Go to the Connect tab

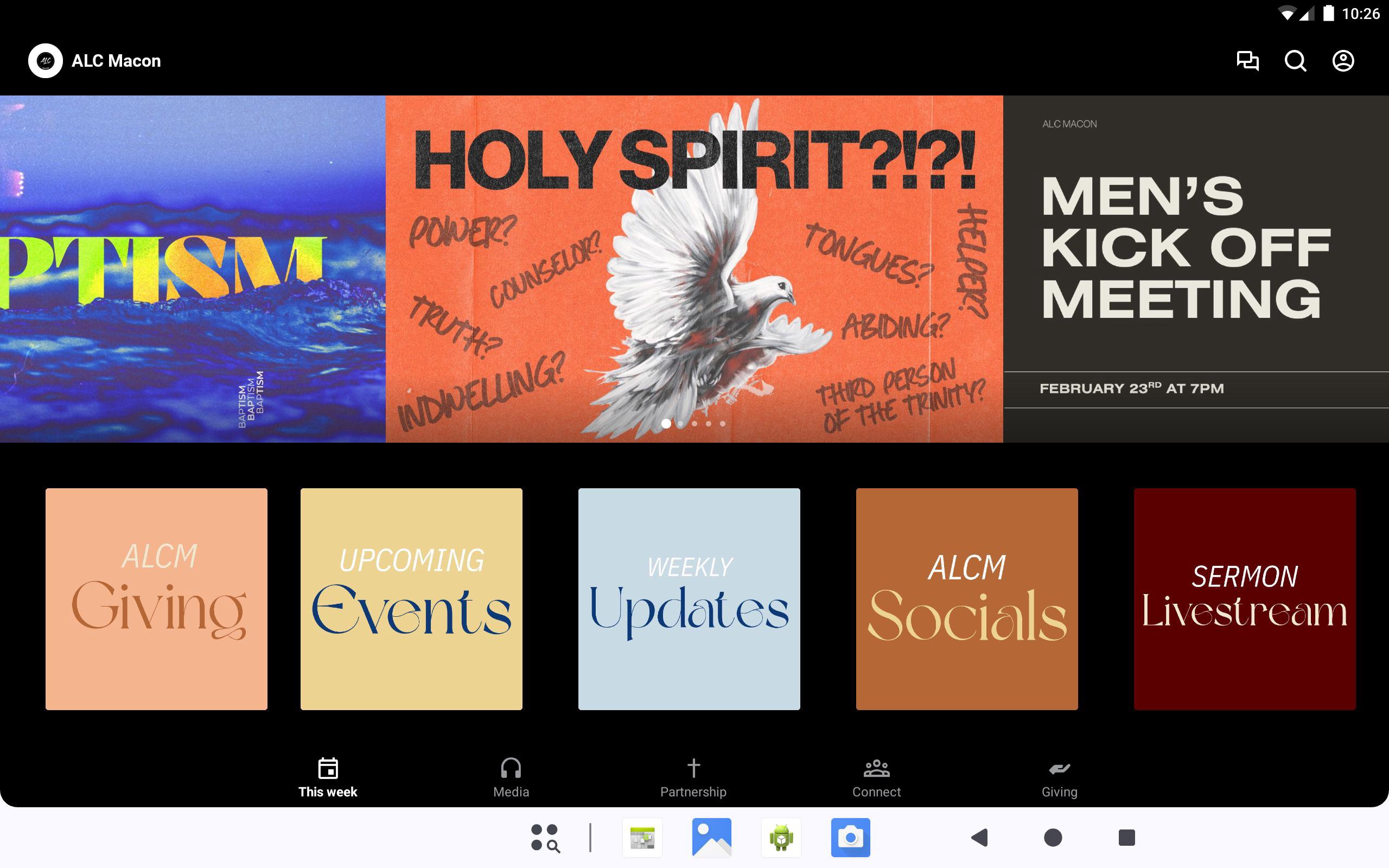coord(876,778)
